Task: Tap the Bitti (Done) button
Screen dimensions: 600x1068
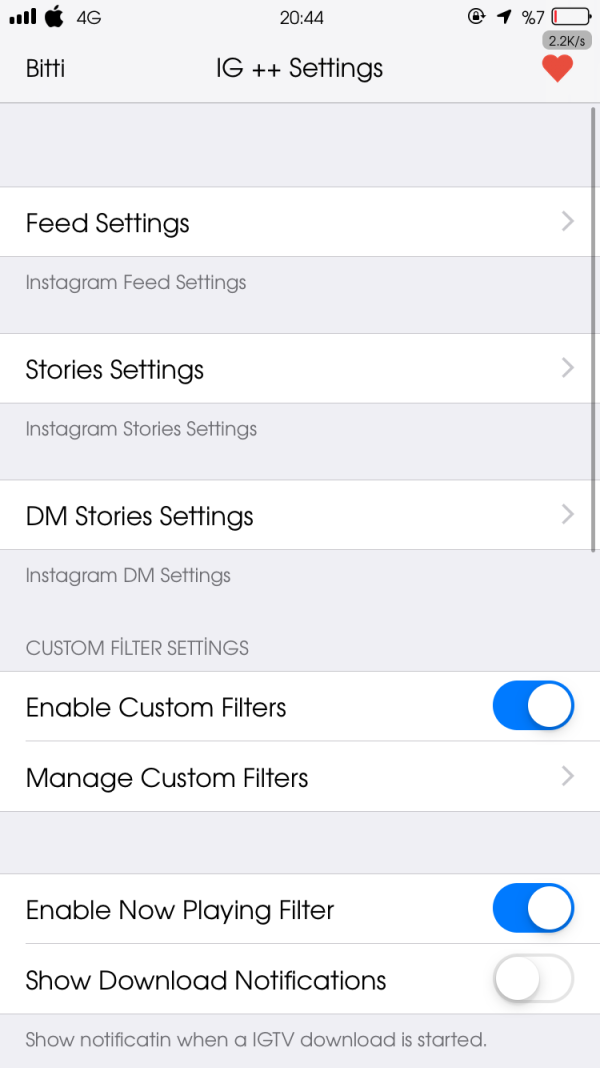Action: pos(46,68)
